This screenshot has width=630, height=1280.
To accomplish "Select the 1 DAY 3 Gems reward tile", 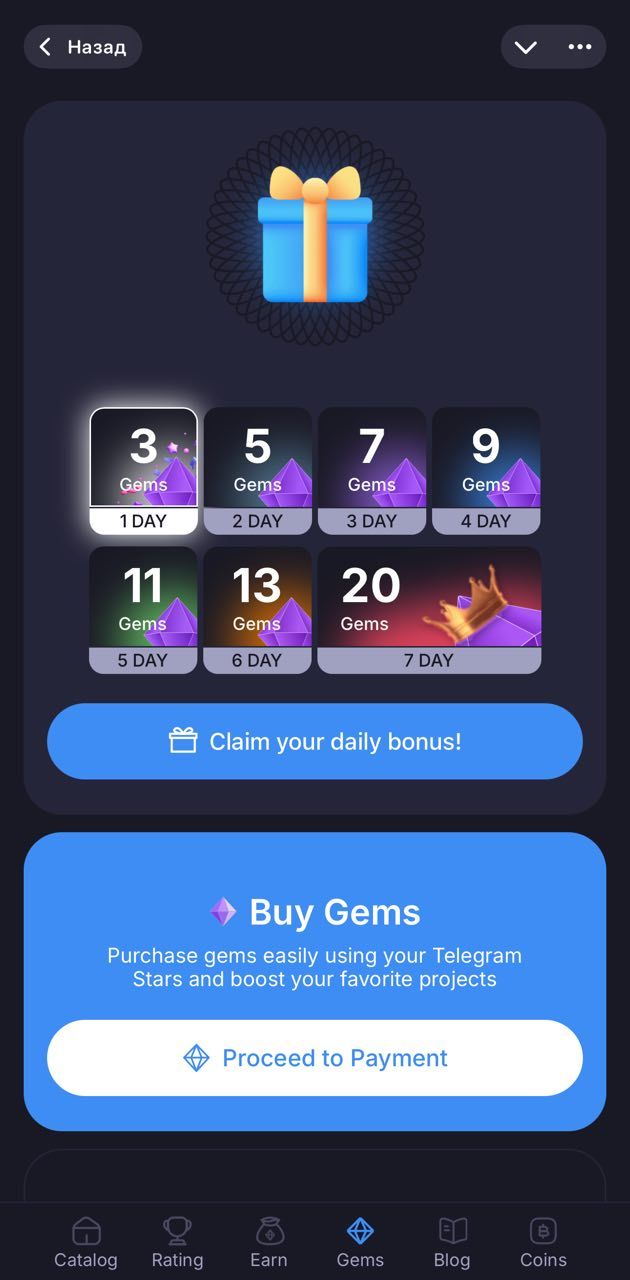I will click(x=144, y=471).
